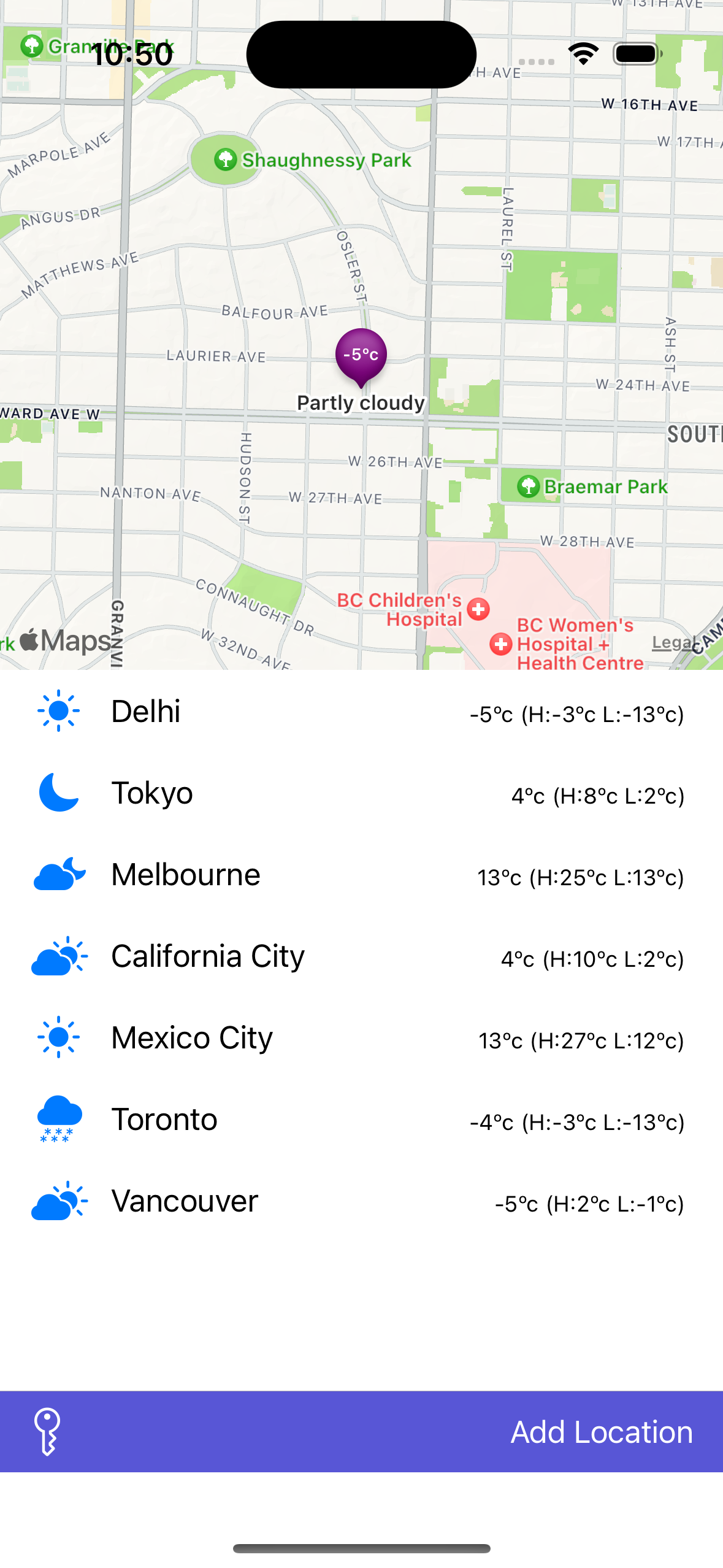The width and height of the screenshot is (723, 1568).
Task: Tap Vancouver's temperature reading
Action: click(589, 1204)
